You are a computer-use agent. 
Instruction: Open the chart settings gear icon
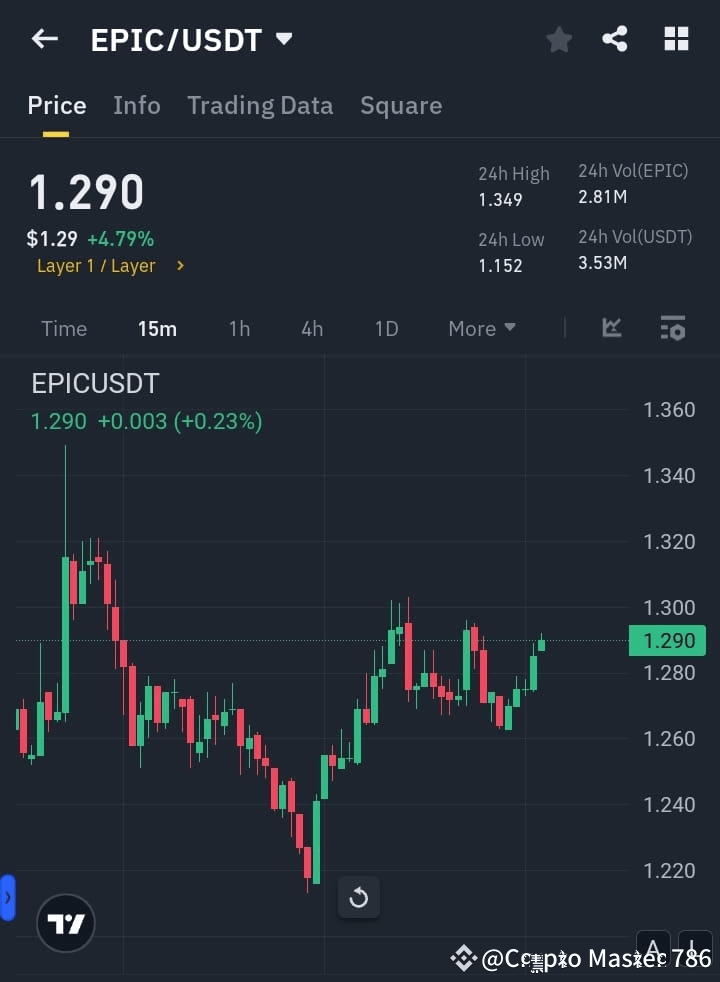click(672, 328)
